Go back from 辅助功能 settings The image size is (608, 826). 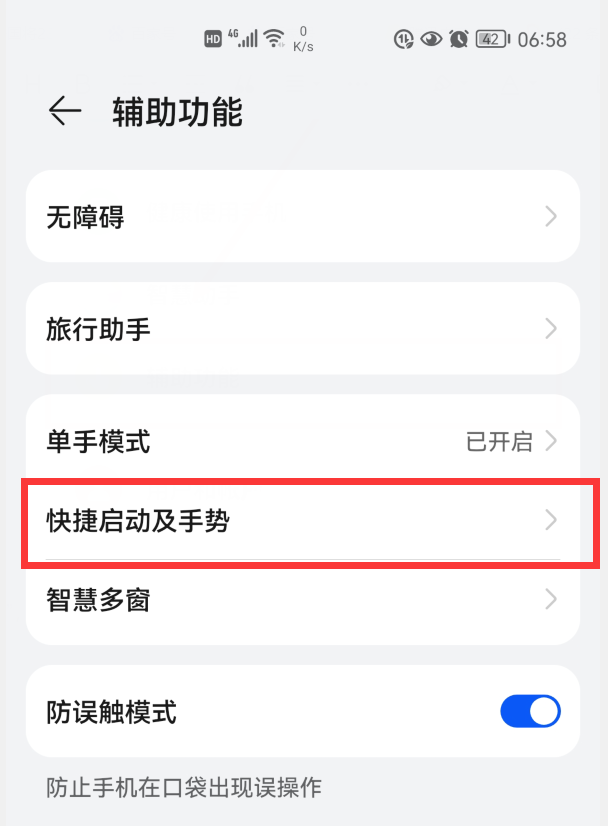pyautogui.click(x=65, y=112)
